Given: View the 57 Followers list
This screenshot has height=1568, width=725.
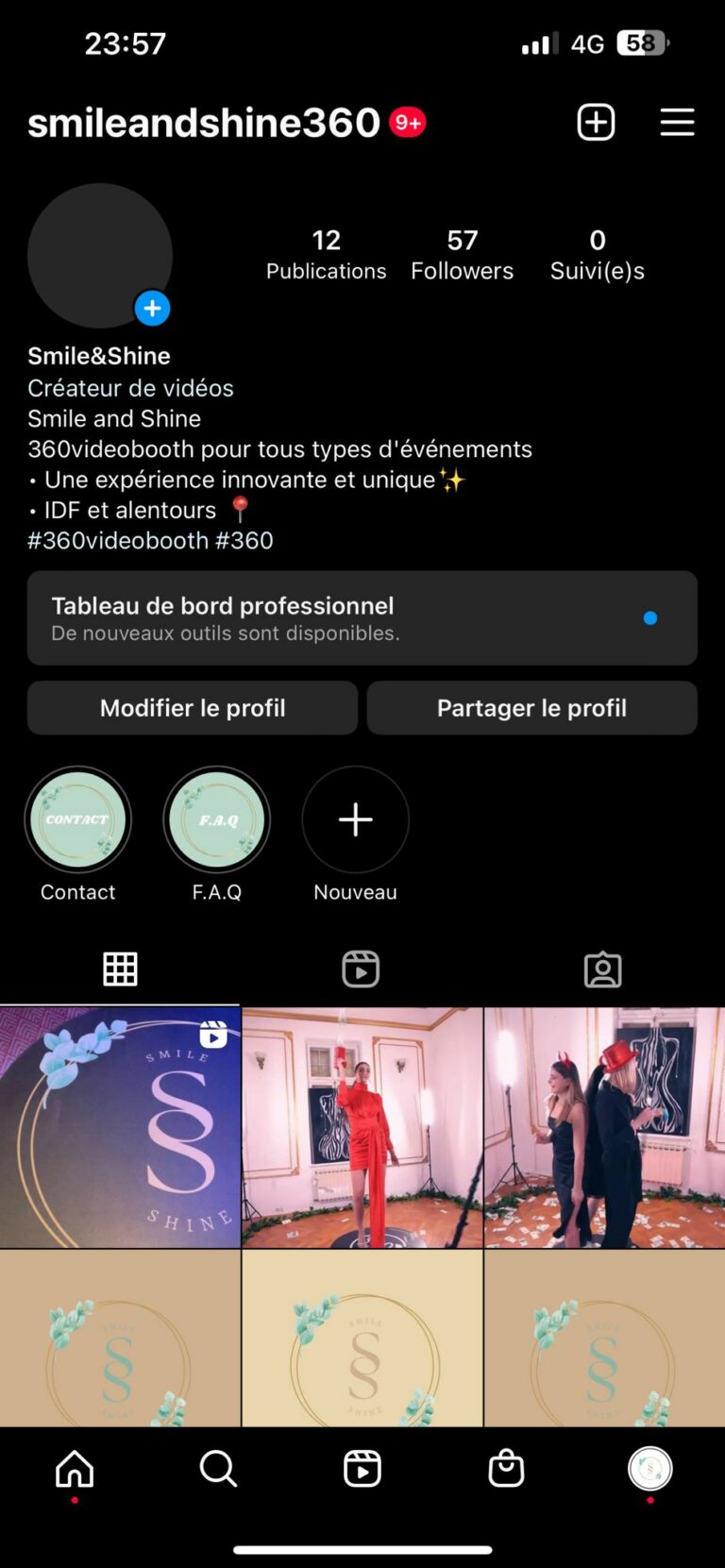Looking at the screenshot, I should [462, 255].
